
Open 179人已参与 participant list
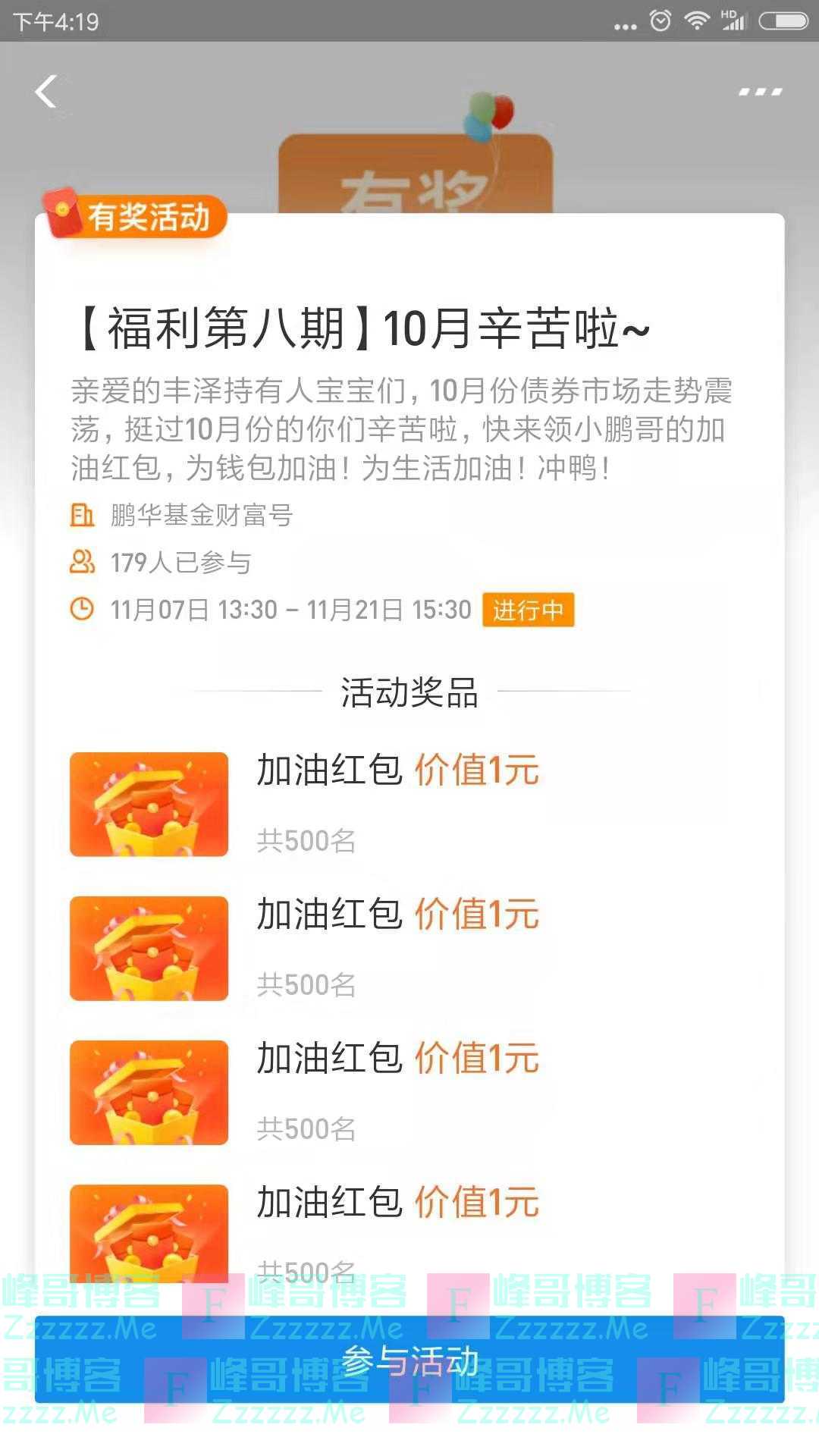click(x=182, y=563)
